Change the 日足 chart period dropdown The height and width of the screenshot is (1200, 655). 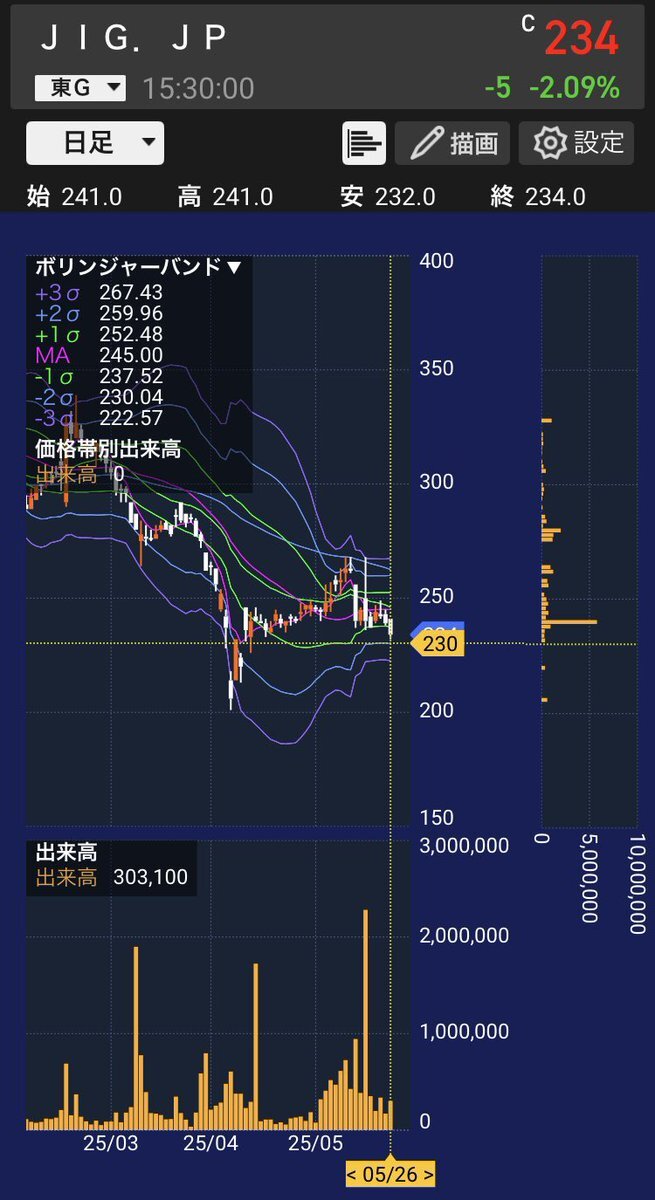point(95,143)
